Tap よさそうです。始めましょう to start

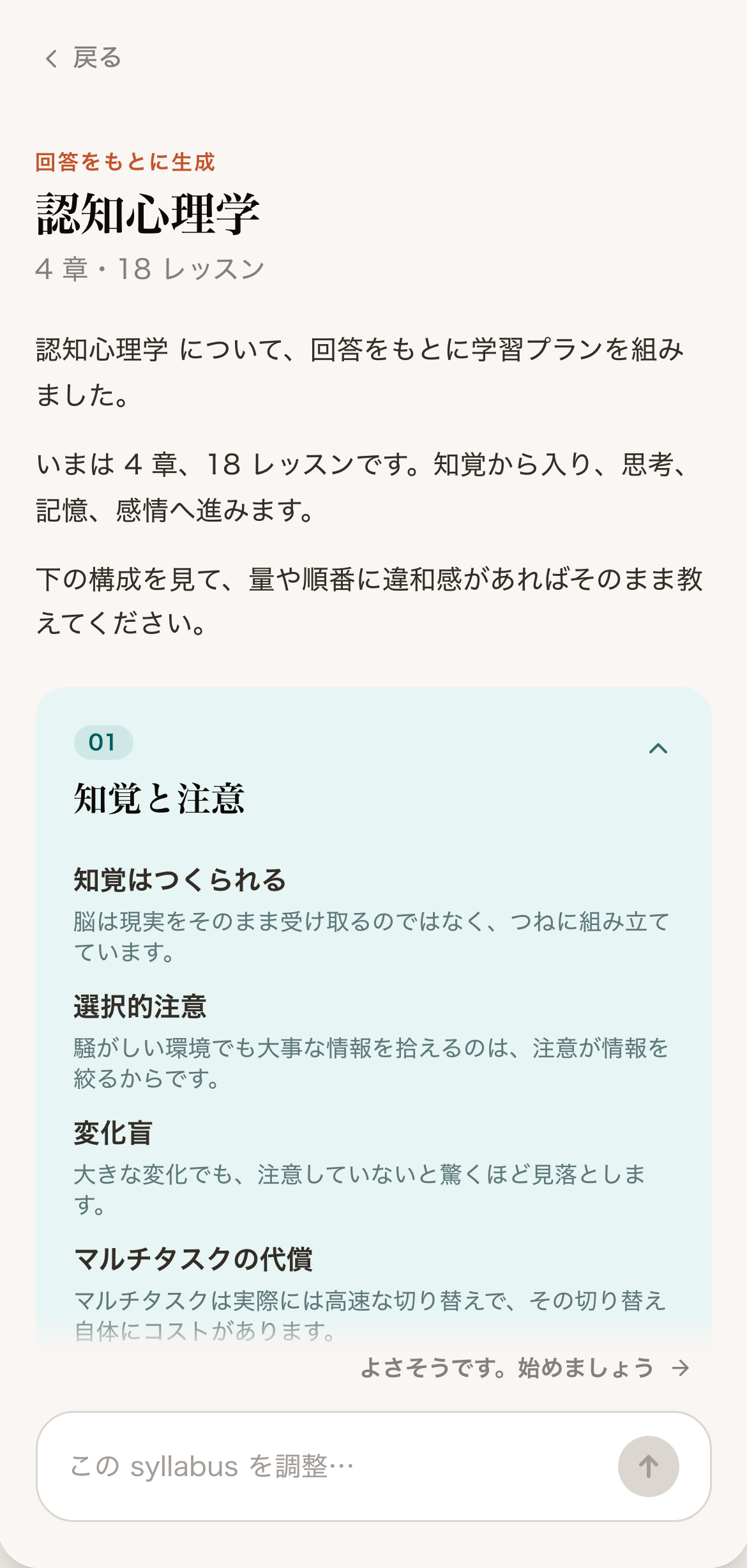[525, 1368]
